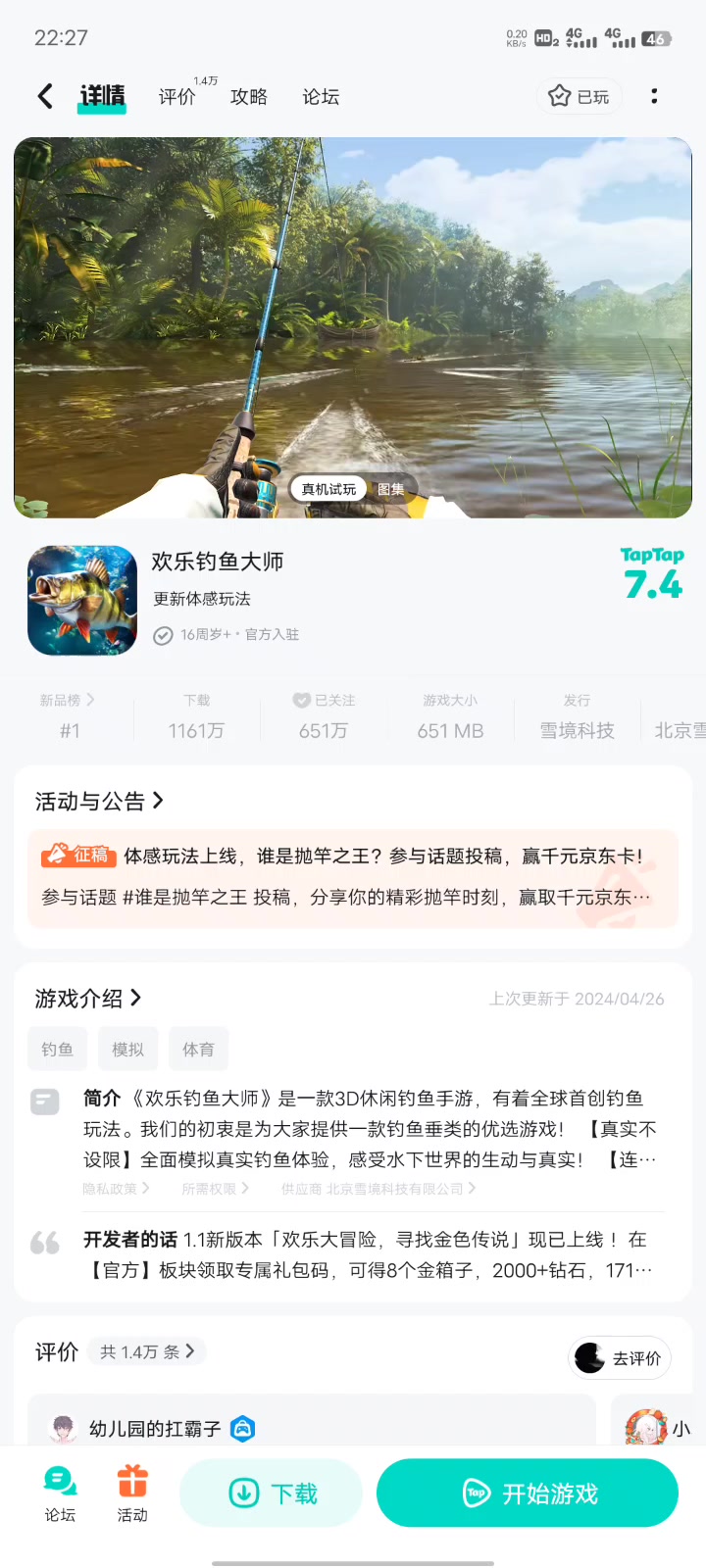Screen dimensions: 706x1568
Task: Switch to the 评价 tab
Action: (177, 96)
